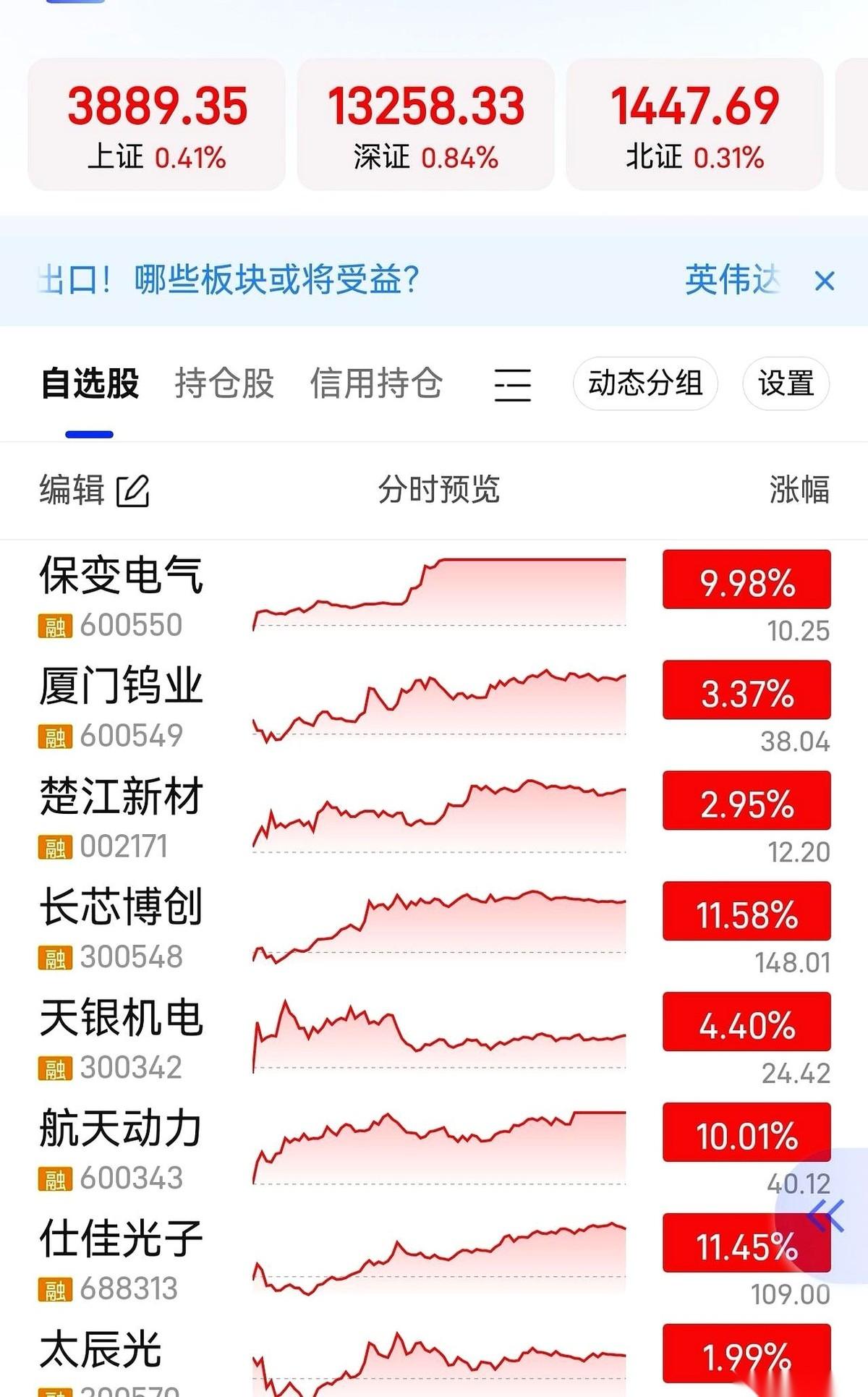The height and width of the screenshot is (1397, 868).
Task: Tap the 编辑 pencil icon to edit watchlist
Action: [131, 491]
